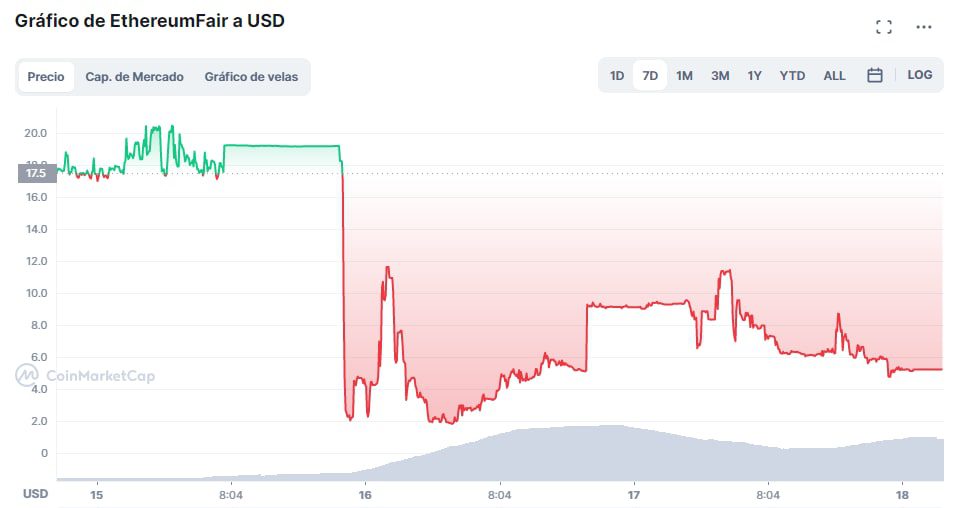Switch chart to 1M range
This screenshot has height=508, width=960.
click(x=684, y=76)
